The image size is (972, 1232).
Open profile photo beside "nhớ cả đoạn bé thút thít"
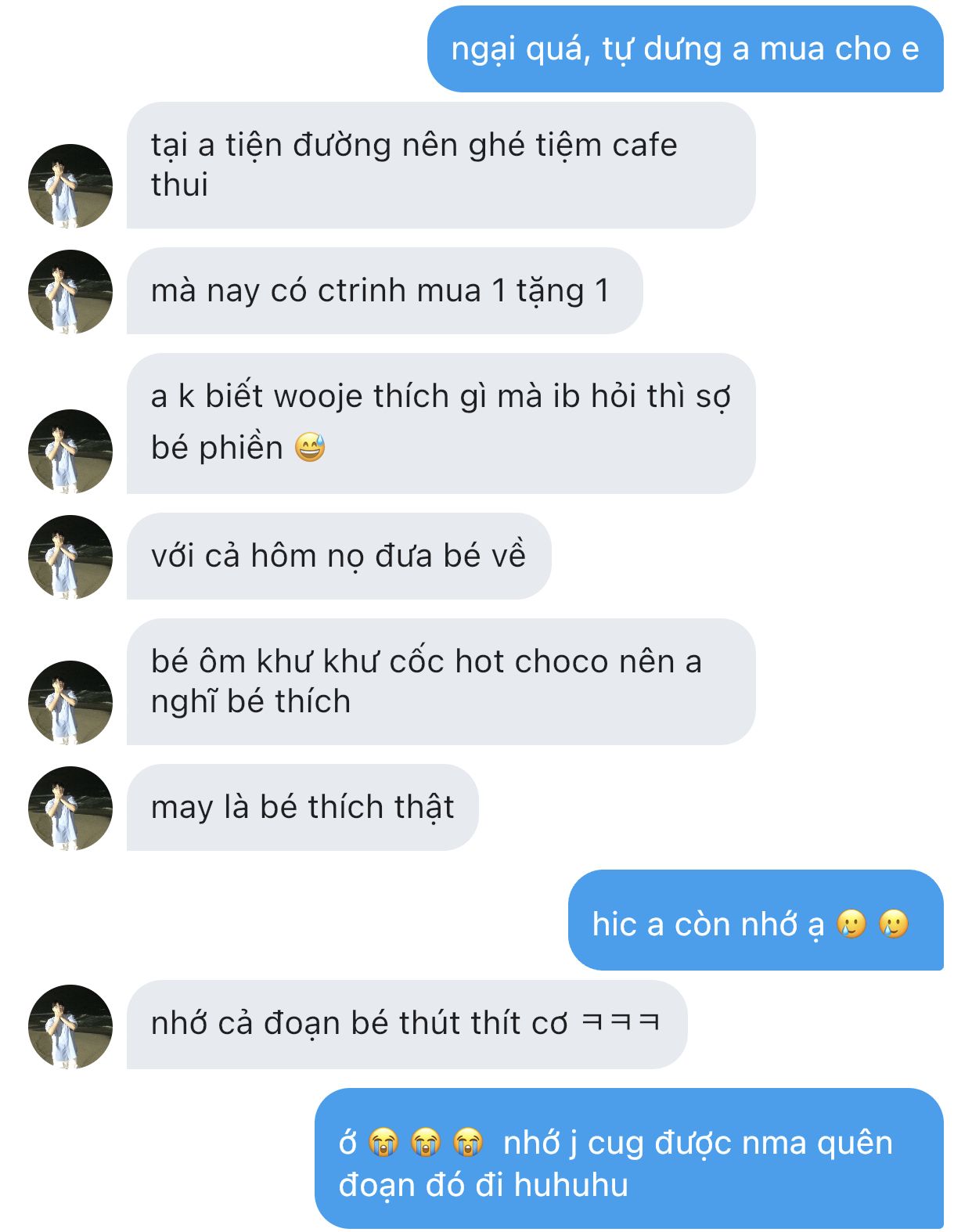tap(70, 1027)
